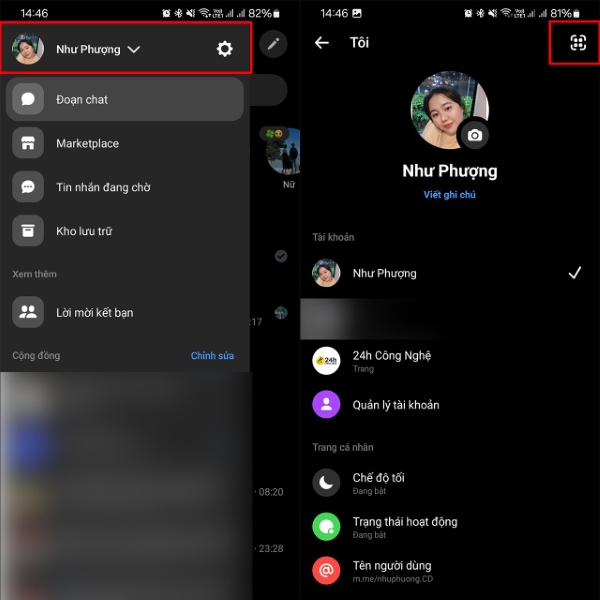Open Lời mời kết bạn
The image size is (600, 600).
point(94,313)
